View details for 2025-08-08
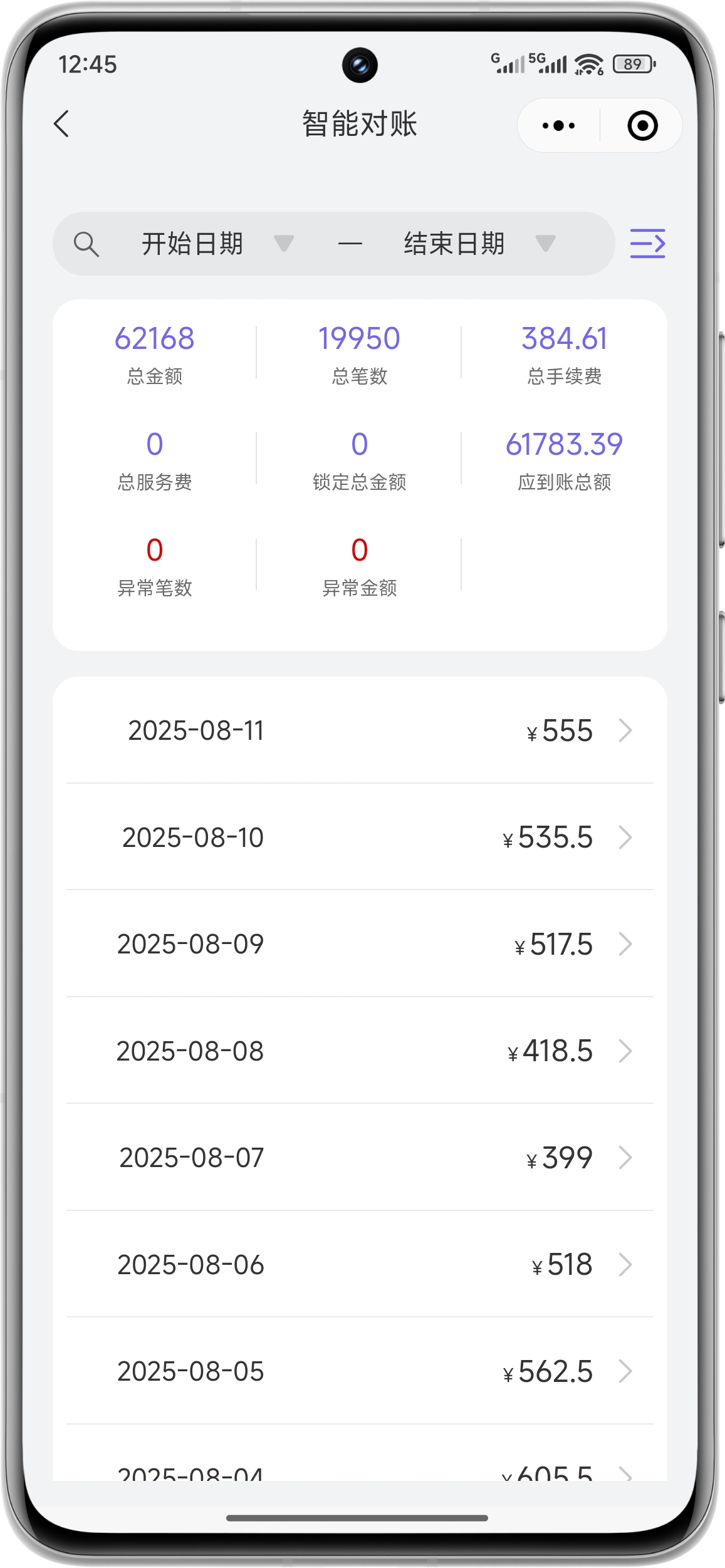The width and height of the screenshot is (725, 1568). click(x=360, y=1051)
